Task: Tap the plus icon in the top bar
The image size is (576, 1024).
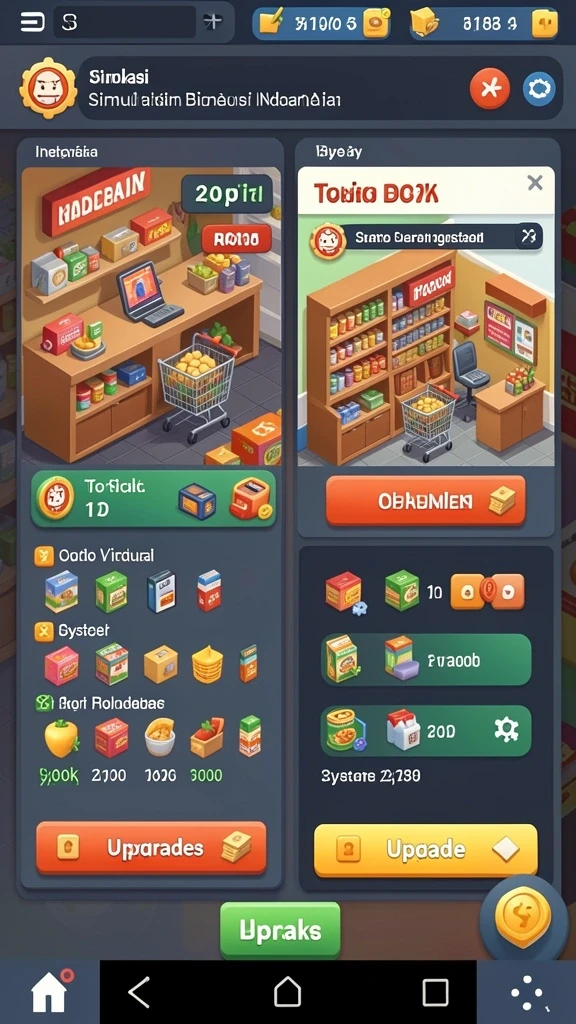Action: tap(213, 22)
